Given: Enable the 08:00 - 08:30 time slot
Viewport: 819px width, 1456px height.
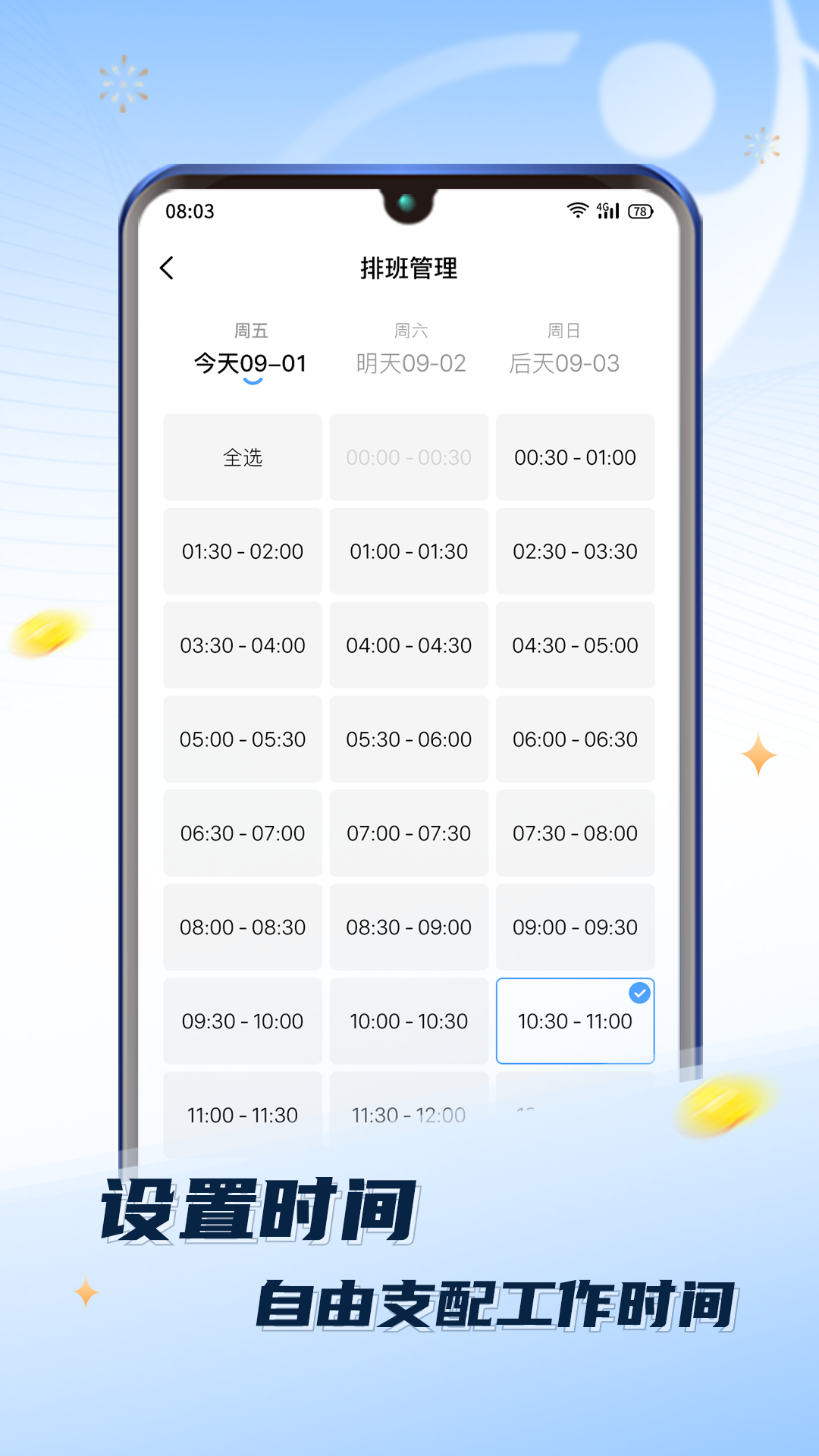Looking at the screenshot, I should [x=242, y=927].
